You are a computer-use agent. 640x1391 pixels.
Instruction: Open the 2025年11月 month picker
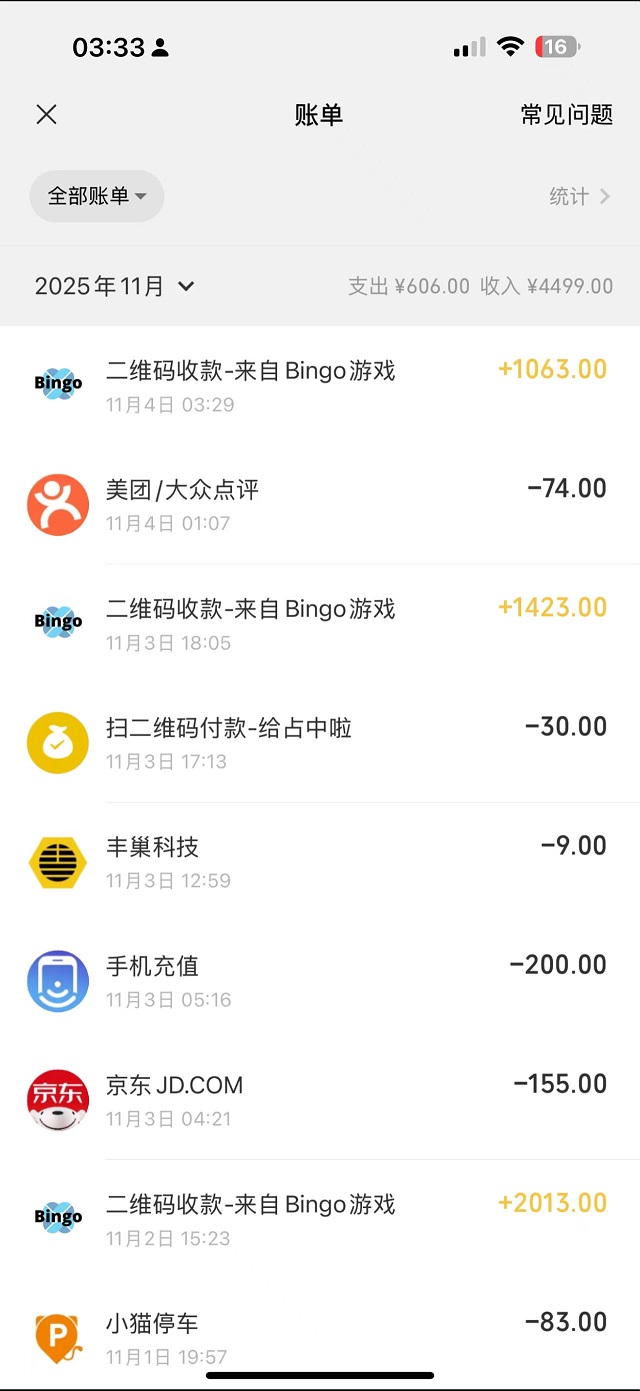[114, 287]
